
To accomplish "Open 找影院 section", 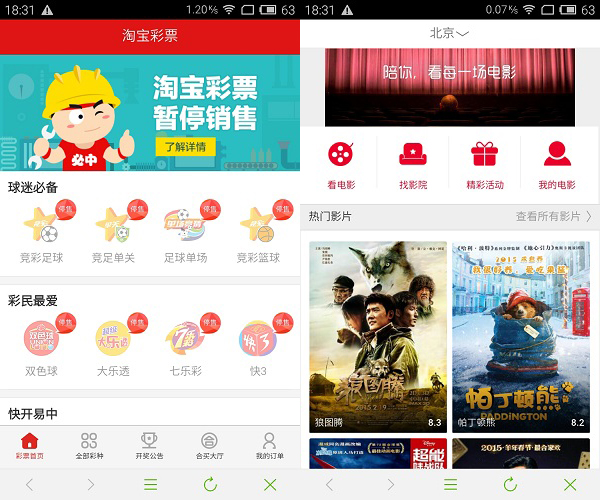I will pyautogui.click(x=413, y=164).
